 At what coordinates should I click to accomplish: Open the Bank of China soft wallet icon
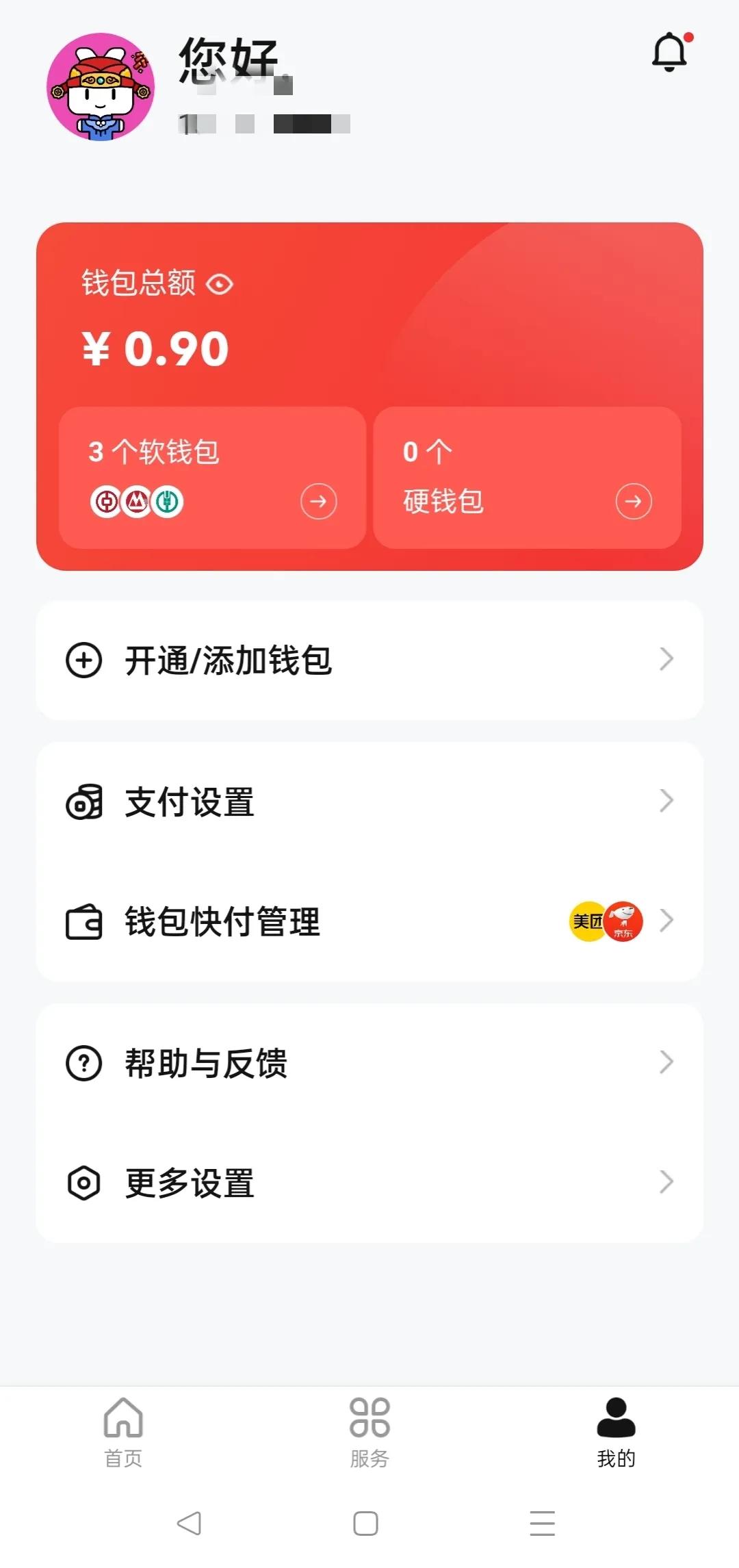pyautogui.click(x=106, y=501)
